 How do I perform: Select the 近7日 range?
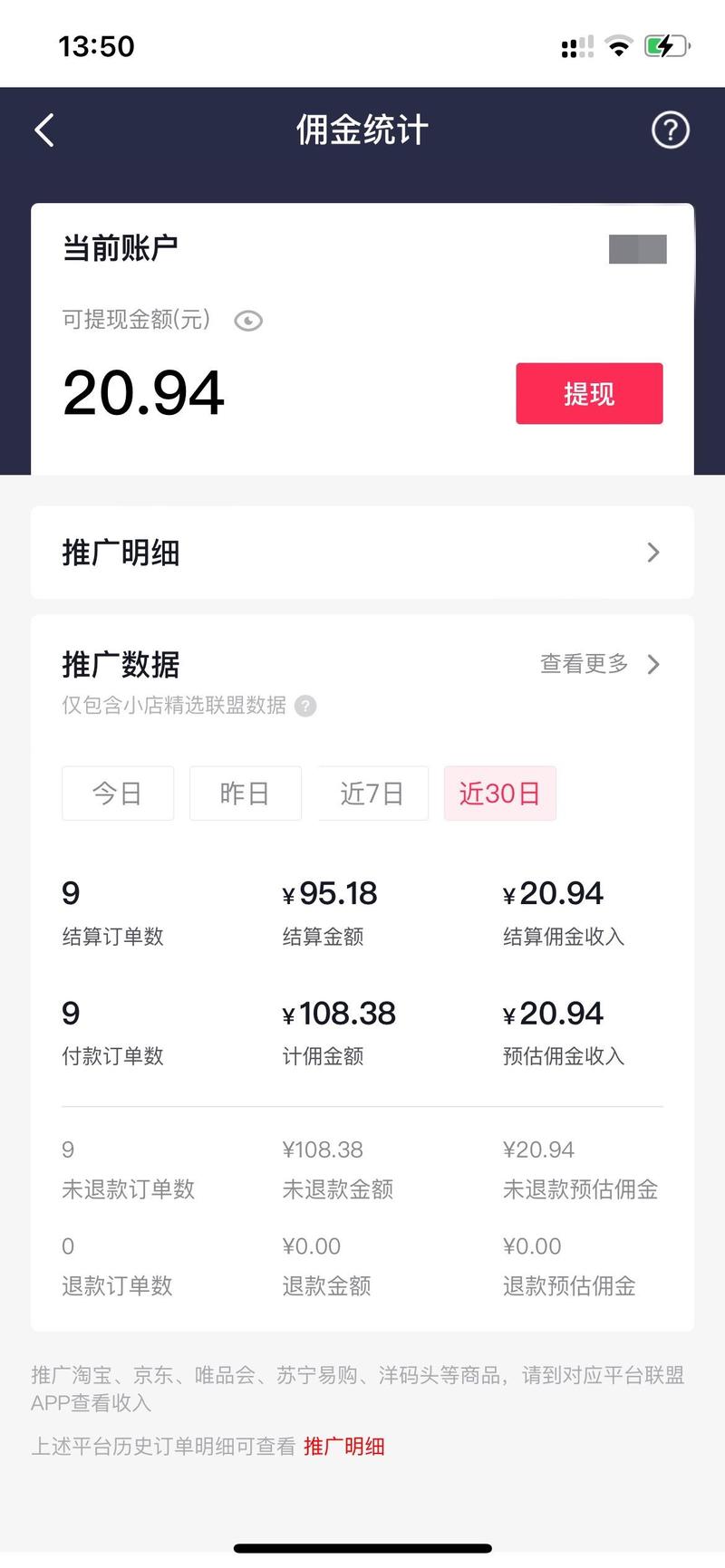pos(372,794)
